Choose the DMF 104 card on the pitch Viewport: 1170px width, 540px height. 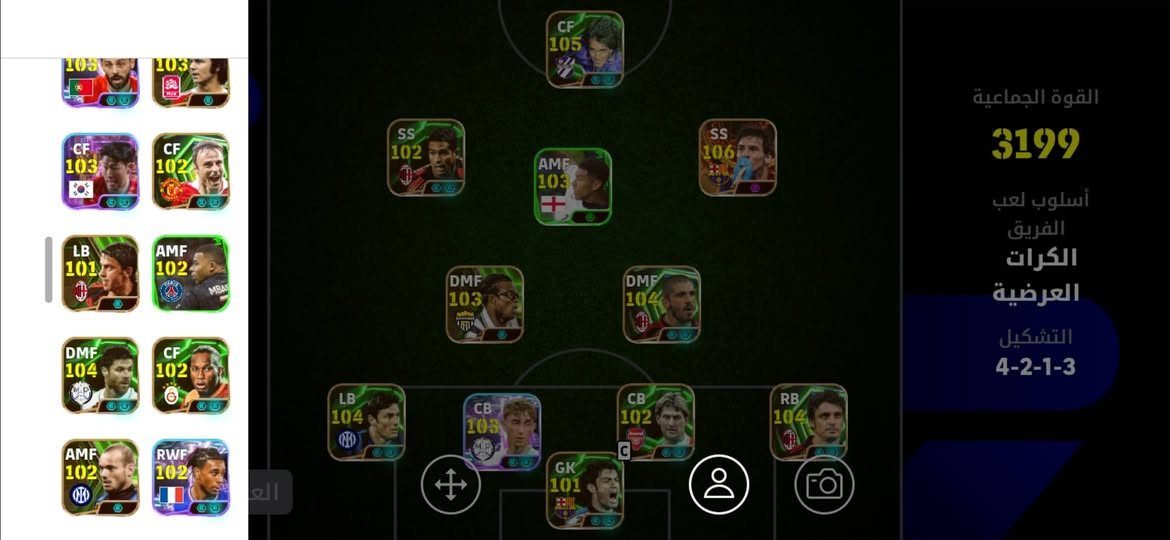(x=661, y=304)
